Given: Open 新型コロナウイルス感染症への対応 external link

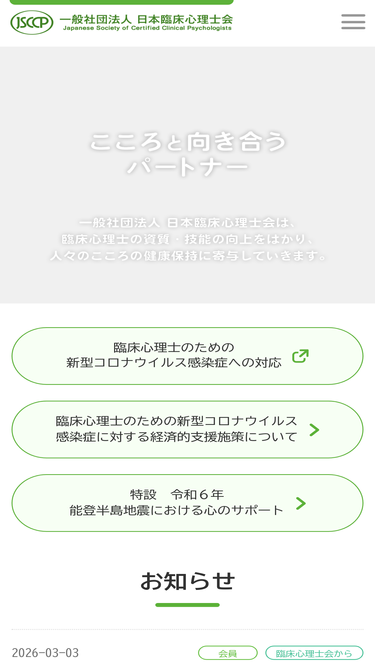Looking at the screenshot, I should [188, 356].
